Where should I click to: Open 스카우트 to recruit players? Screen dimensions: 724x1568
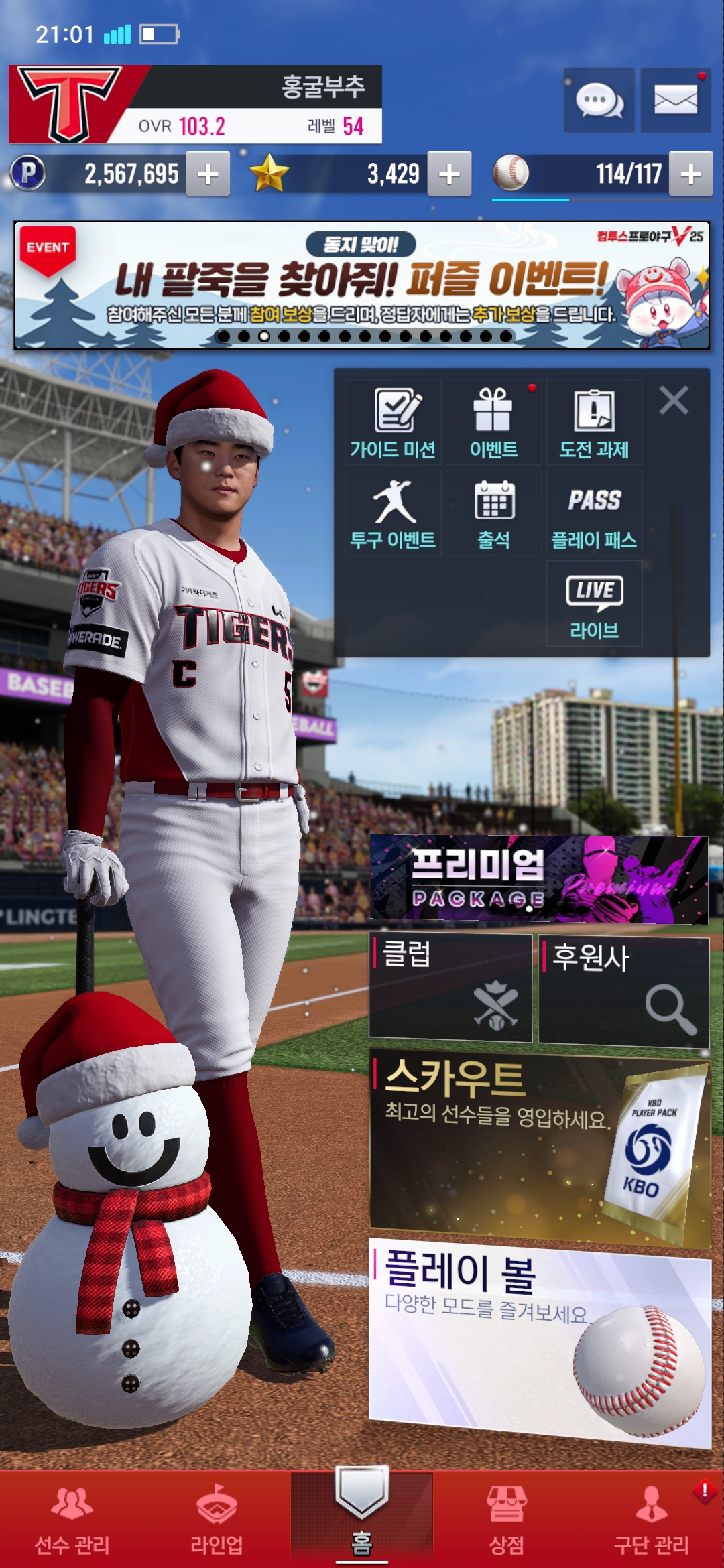coord(540,1146)
